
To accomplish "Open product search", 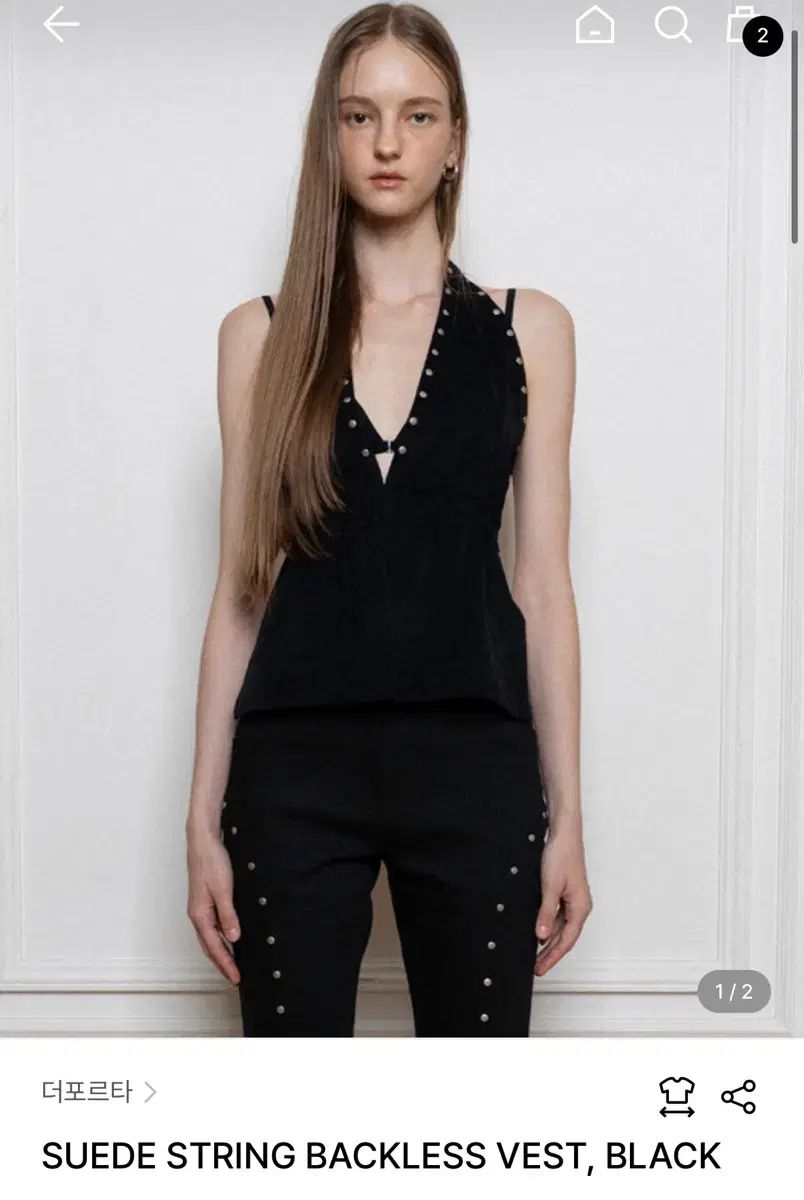I will coord(673,25).
